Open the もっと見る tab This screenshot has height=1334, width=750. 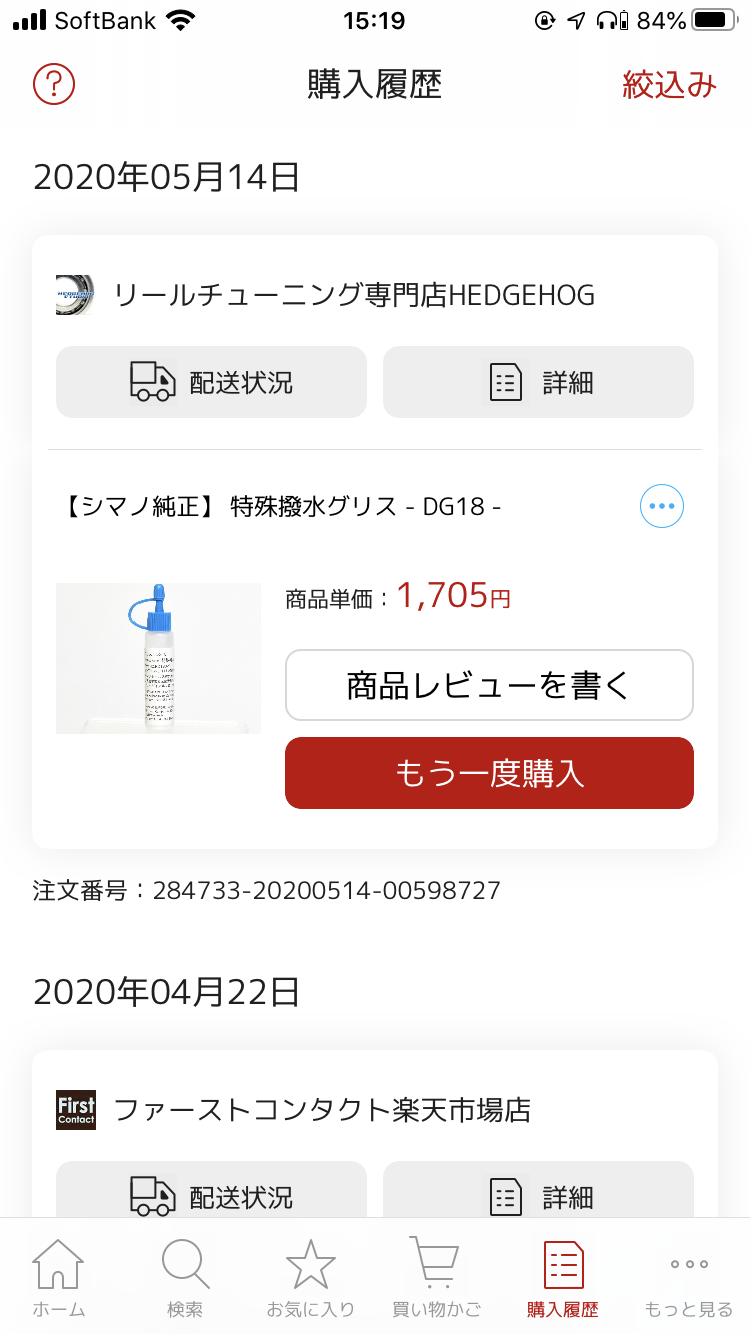[689, 1277]
